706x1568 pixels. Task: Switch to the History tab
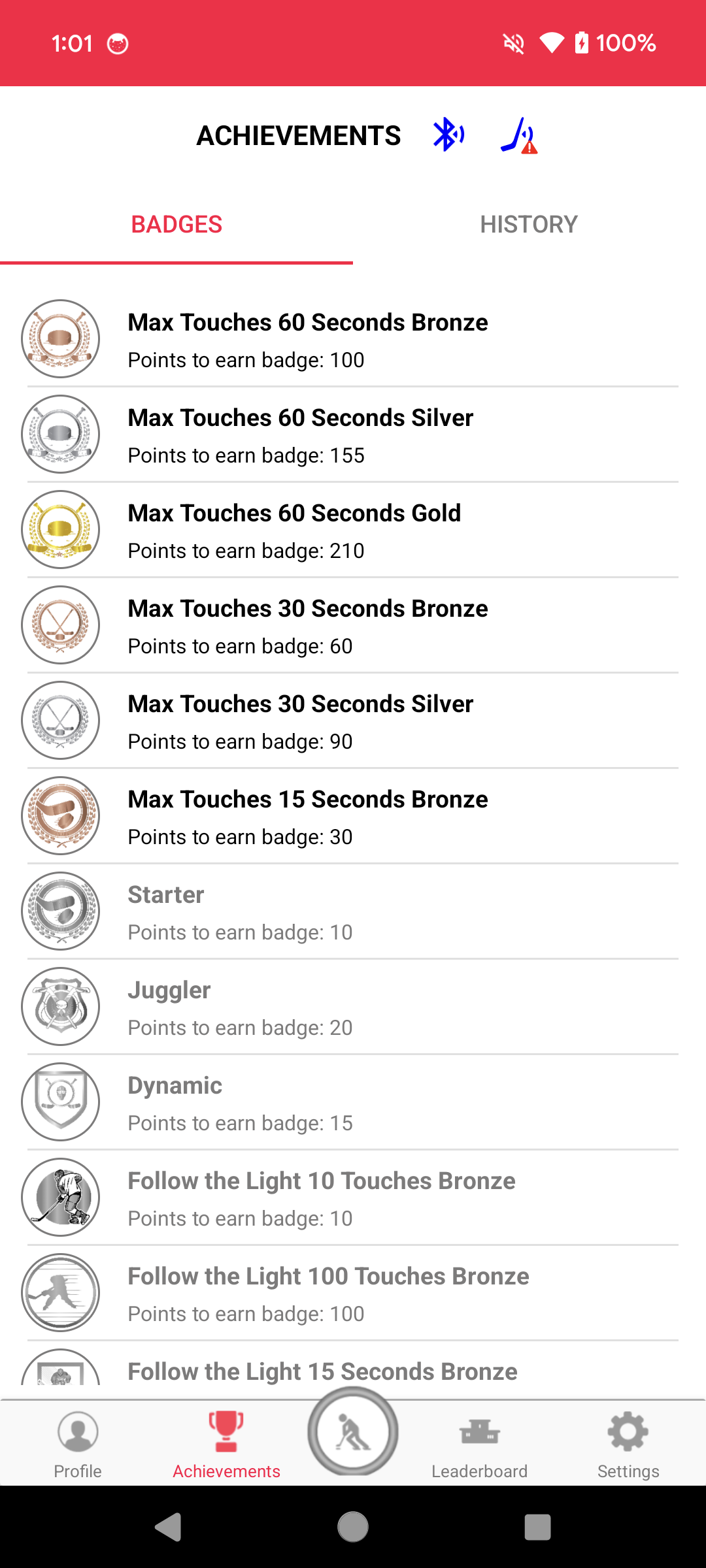point(529,224)
